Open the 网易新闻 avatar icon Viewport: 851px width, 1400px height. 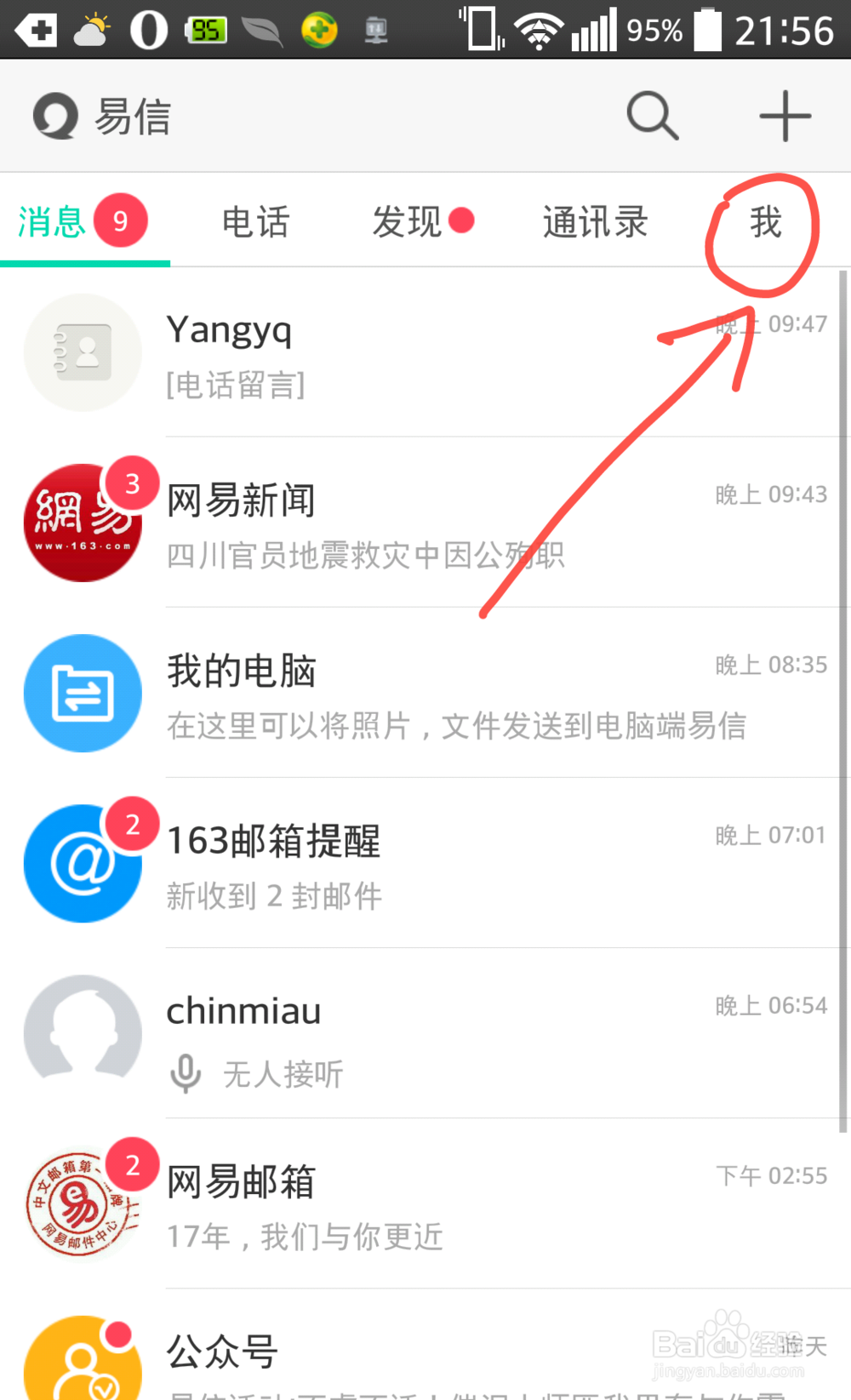tap(83, 523)
